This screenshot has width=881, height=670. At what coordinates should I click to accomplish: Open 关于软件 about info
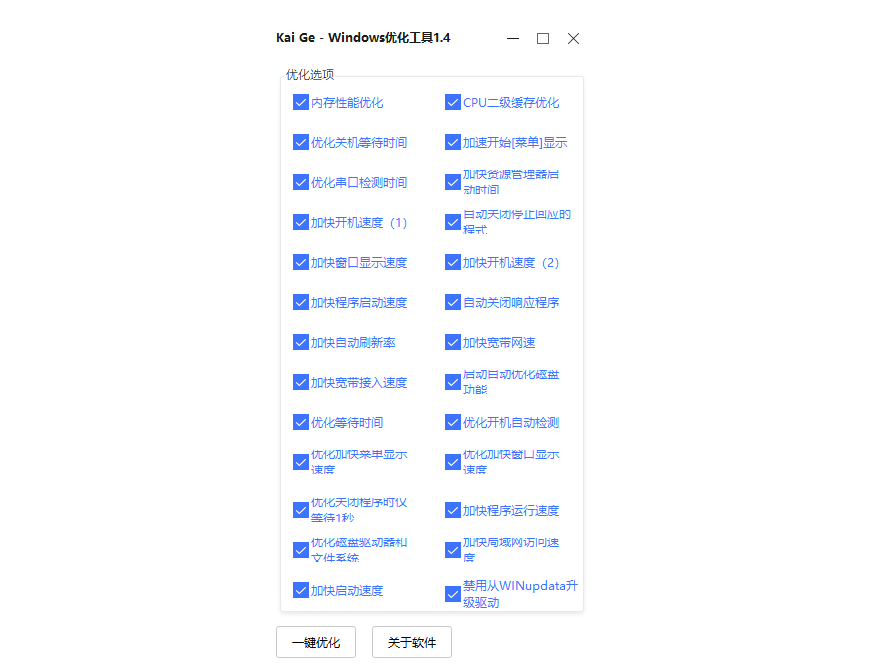(x=411, y=642)
